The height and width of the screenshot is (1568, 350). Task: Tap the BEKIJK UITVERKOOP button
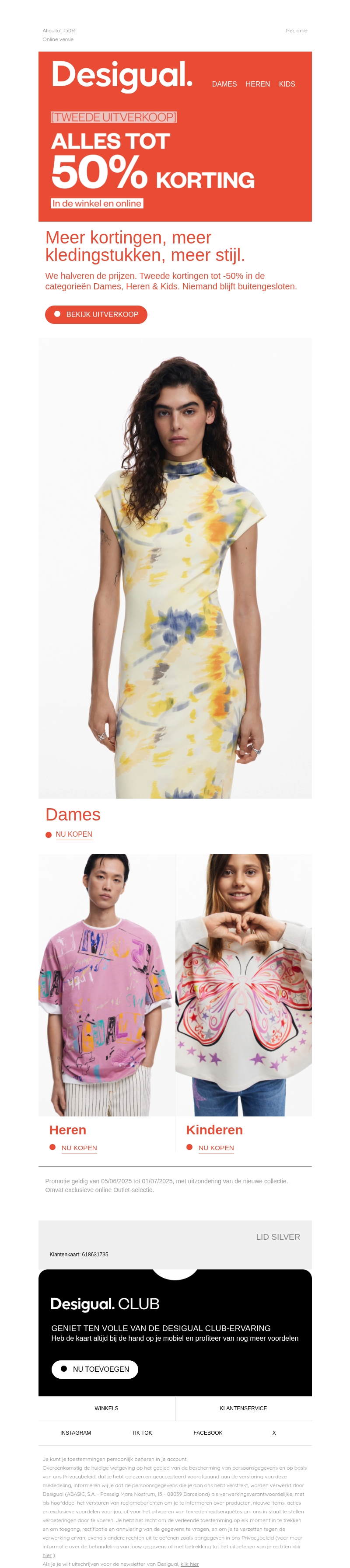96,315
